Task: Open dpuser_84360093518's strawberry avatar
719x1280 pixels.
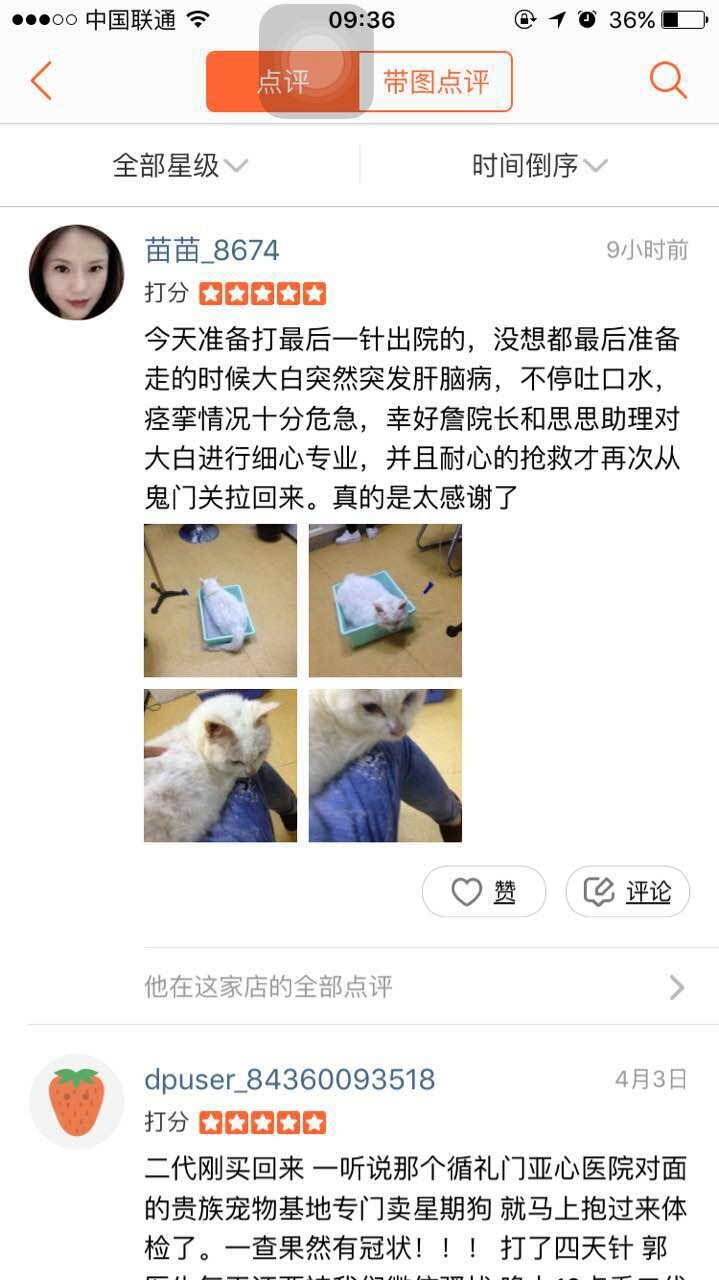Action: click(x=76, y=1101)
